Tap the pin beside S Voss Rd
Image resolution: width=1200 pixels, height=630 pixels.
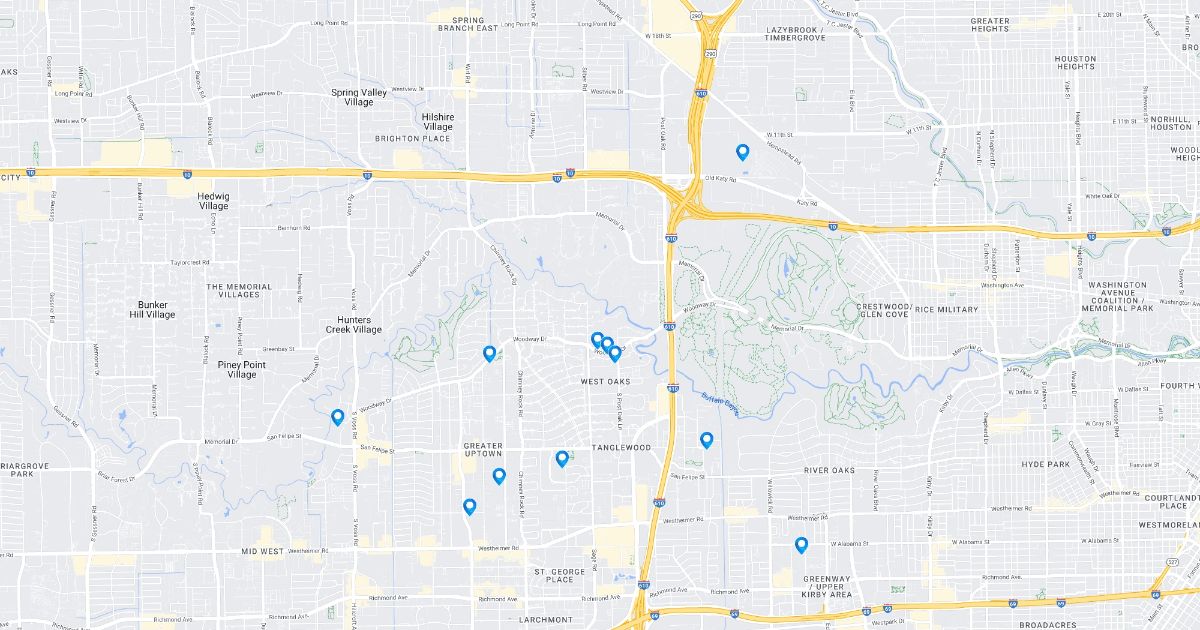(x=338, y=417)
